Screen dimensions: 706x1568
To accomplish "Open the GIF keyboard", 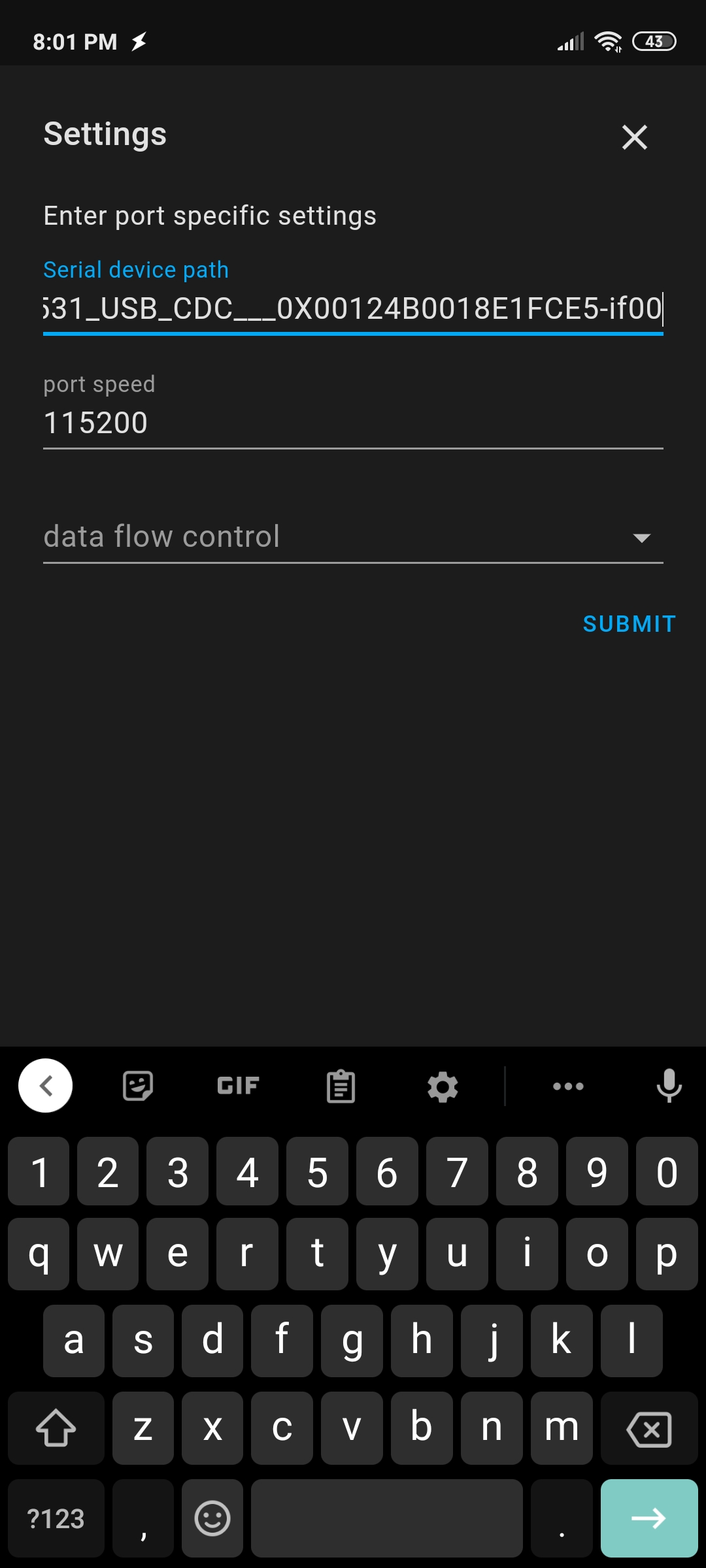I will point(238,1086).
